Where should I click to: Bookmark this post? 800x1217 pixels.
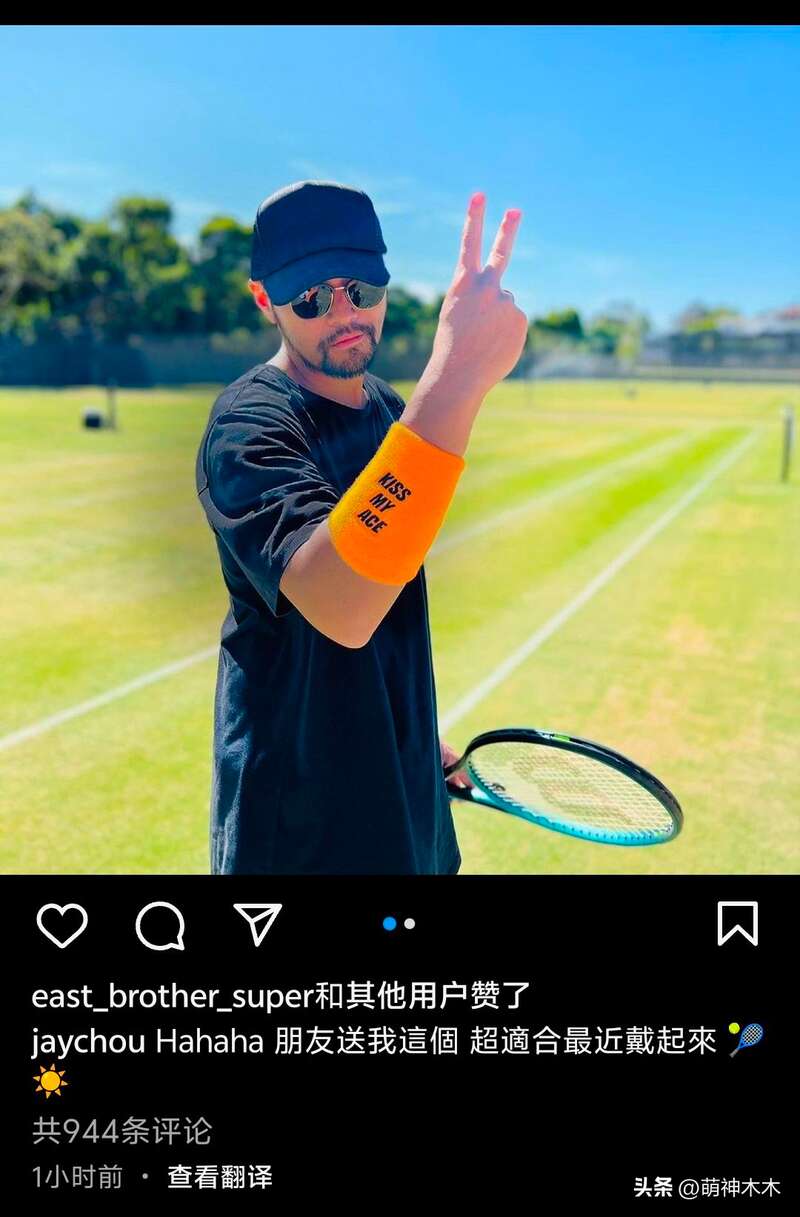tap(737, 923)
